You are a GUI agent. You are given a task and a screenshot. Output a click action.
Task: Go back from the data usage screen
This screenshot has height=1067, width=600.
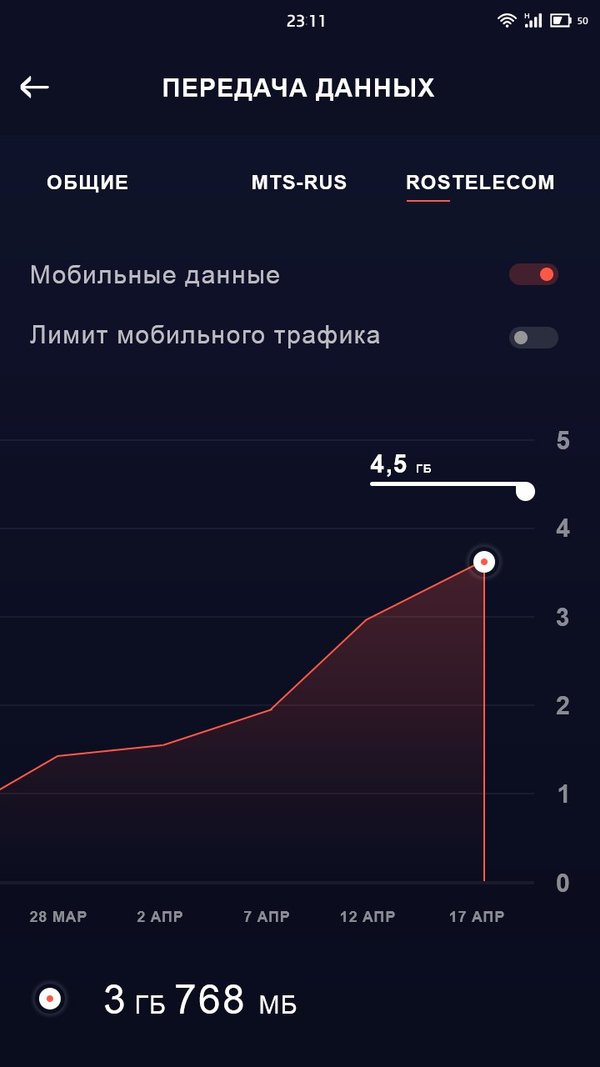35,88
